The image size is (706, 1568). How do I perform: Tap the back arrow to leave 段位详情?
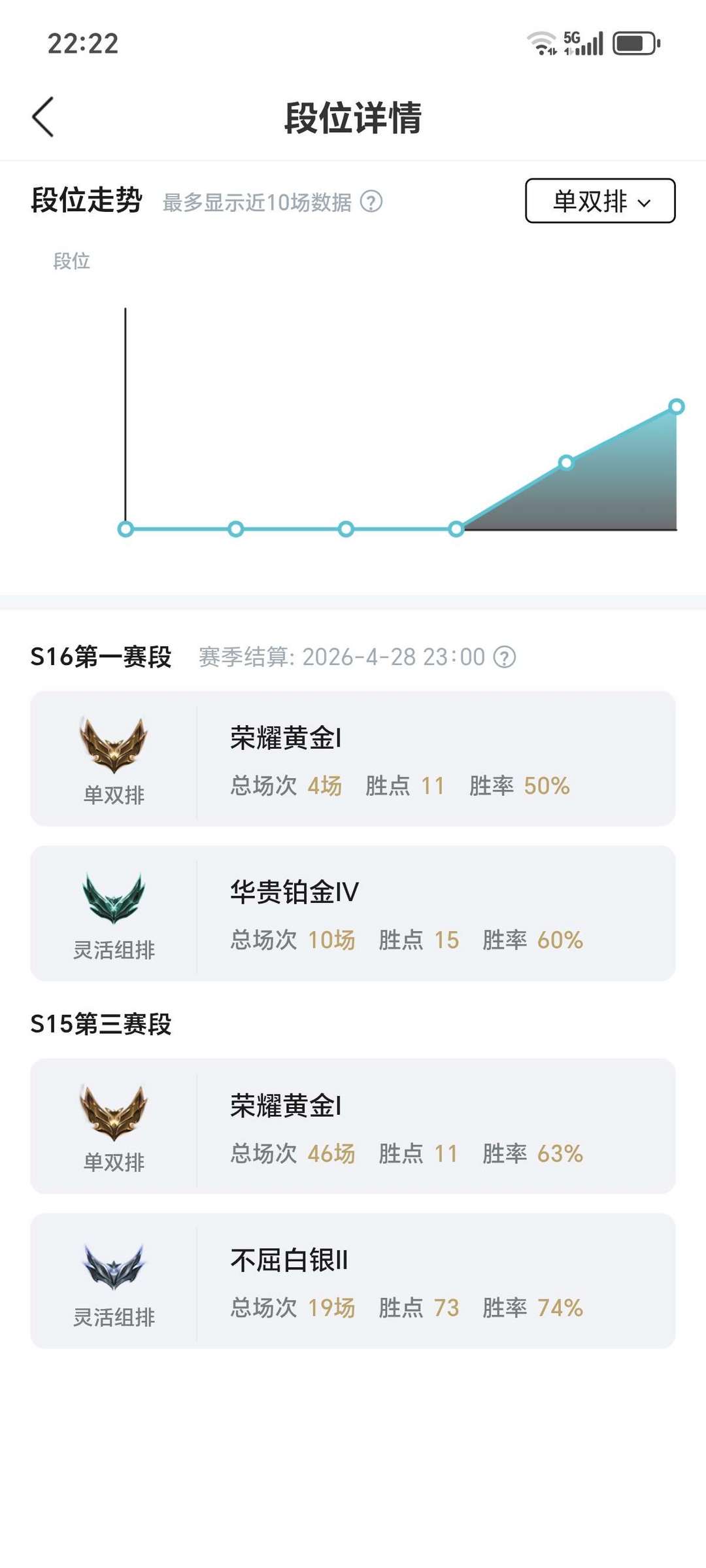43,118
